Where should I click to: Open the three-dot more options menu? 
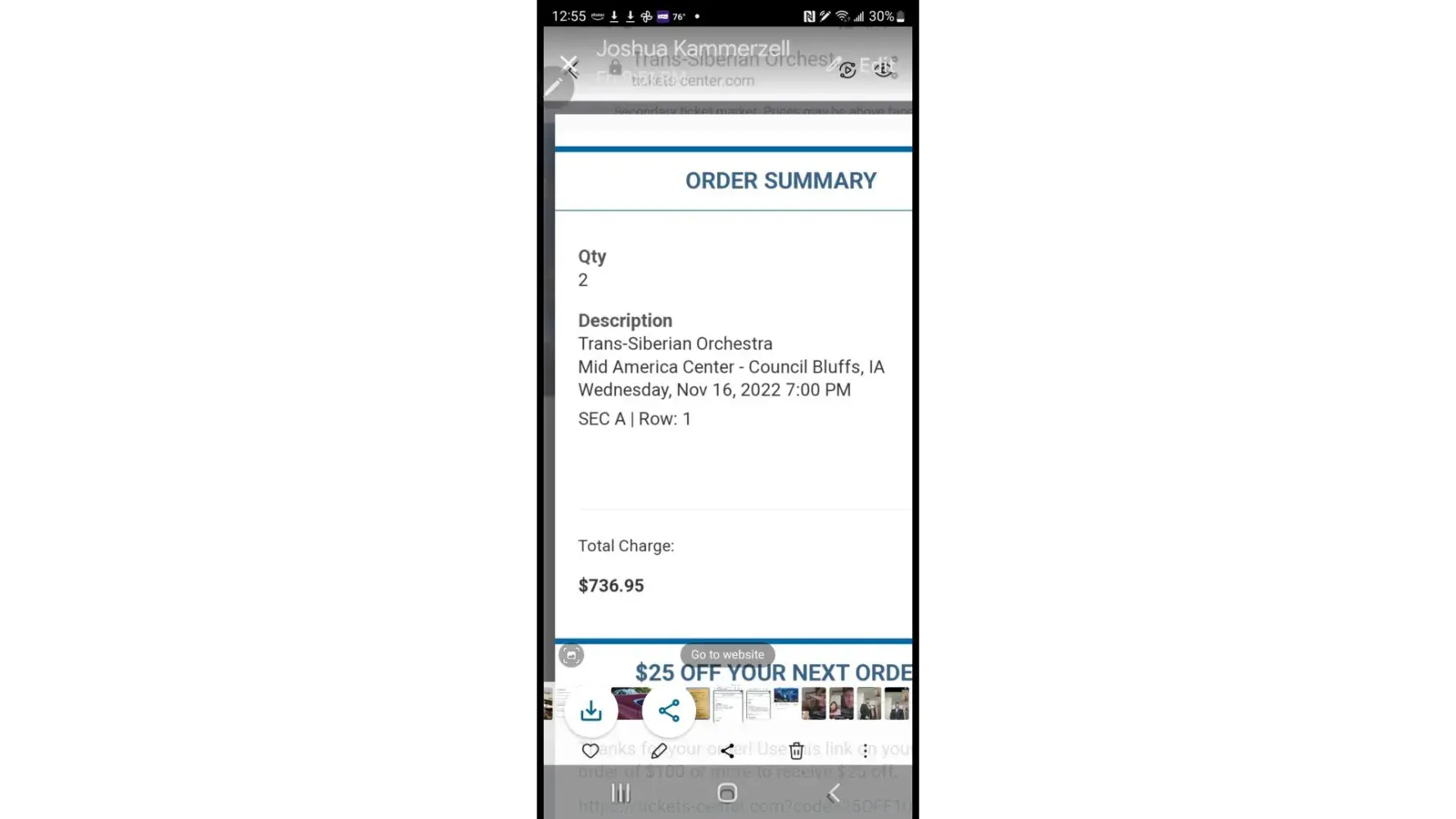[865, 750]
